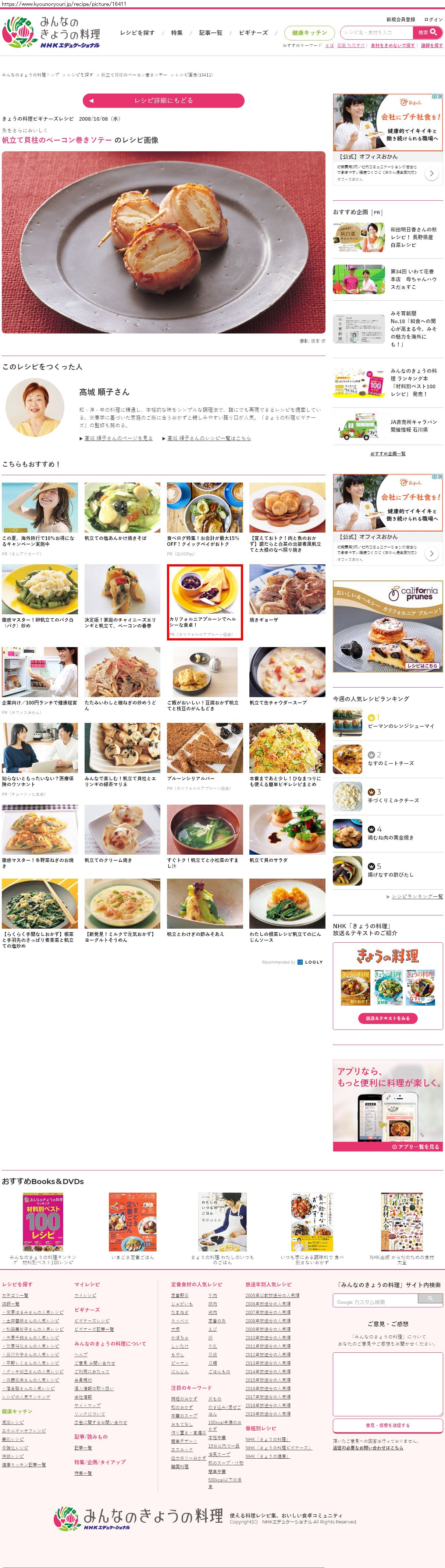Open ranking item 鶏むね肉の黄金焼き
Screen dimensions: 445x1568
point(390,838)
